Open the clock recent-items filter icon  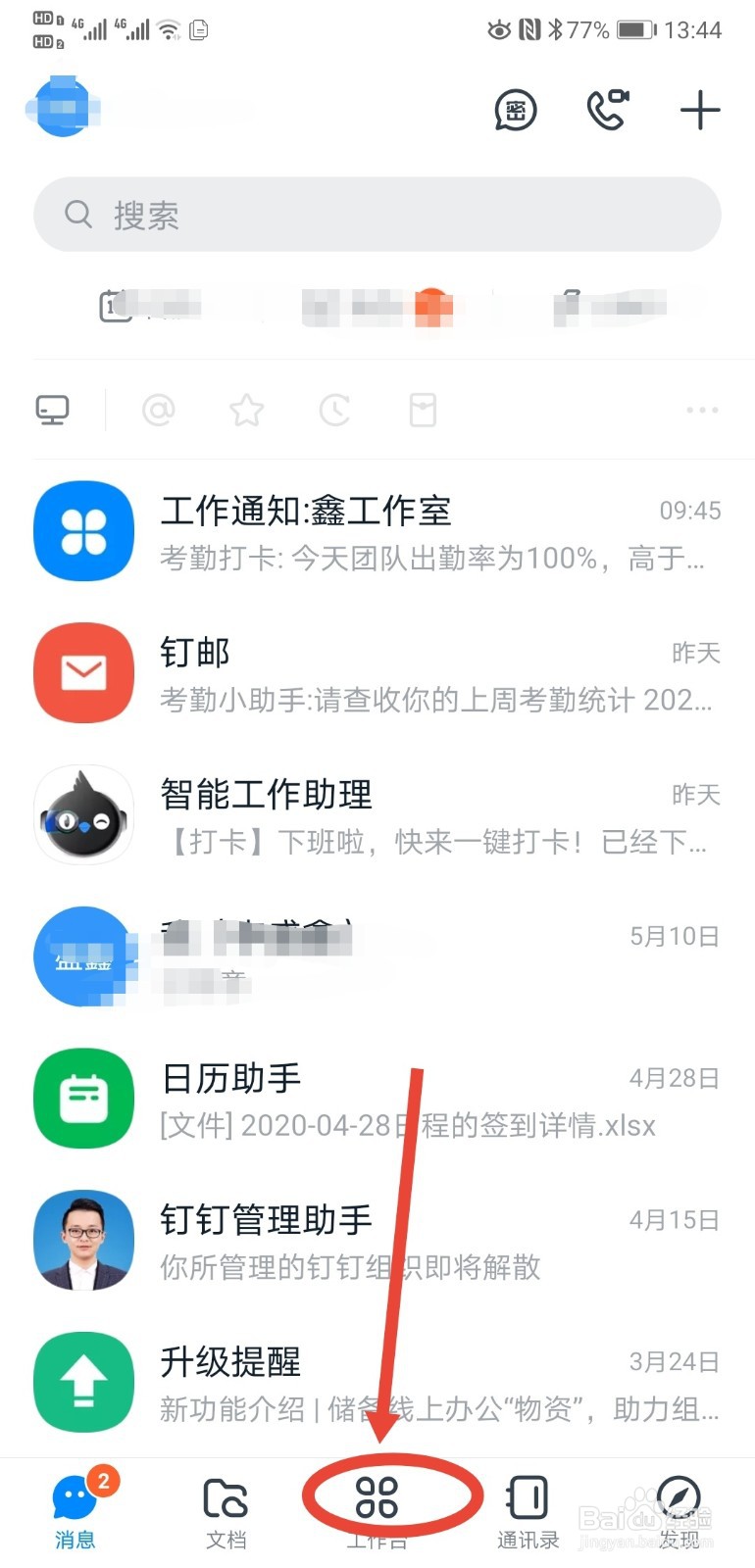[333, 410]
